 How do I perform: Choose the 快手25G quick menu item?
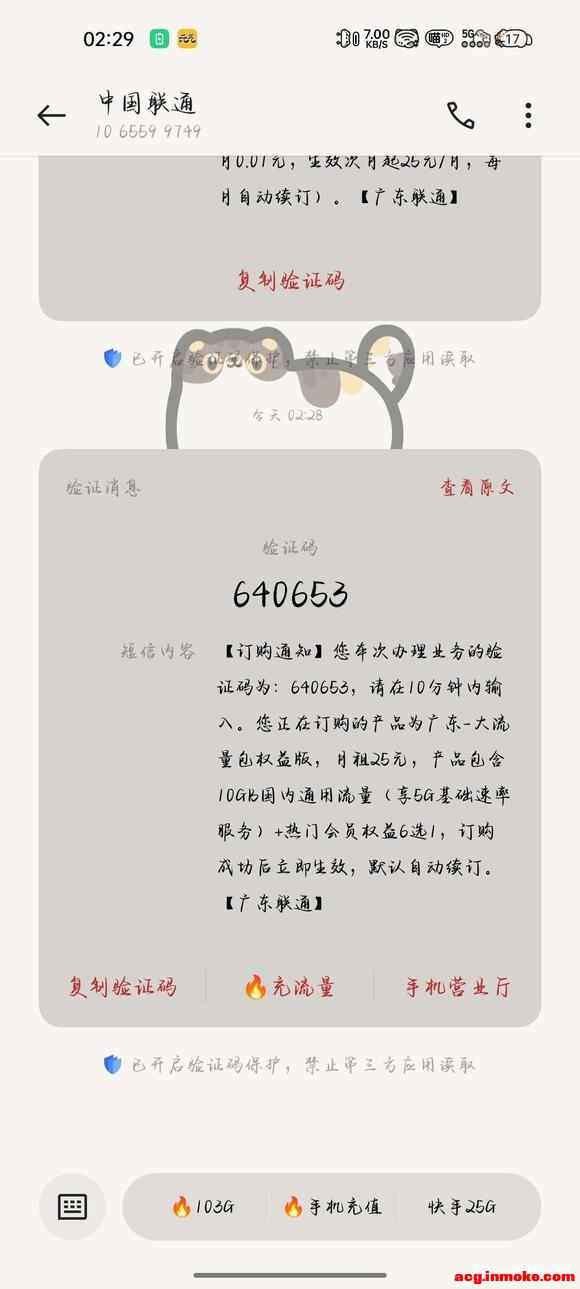click(462, 1207)
